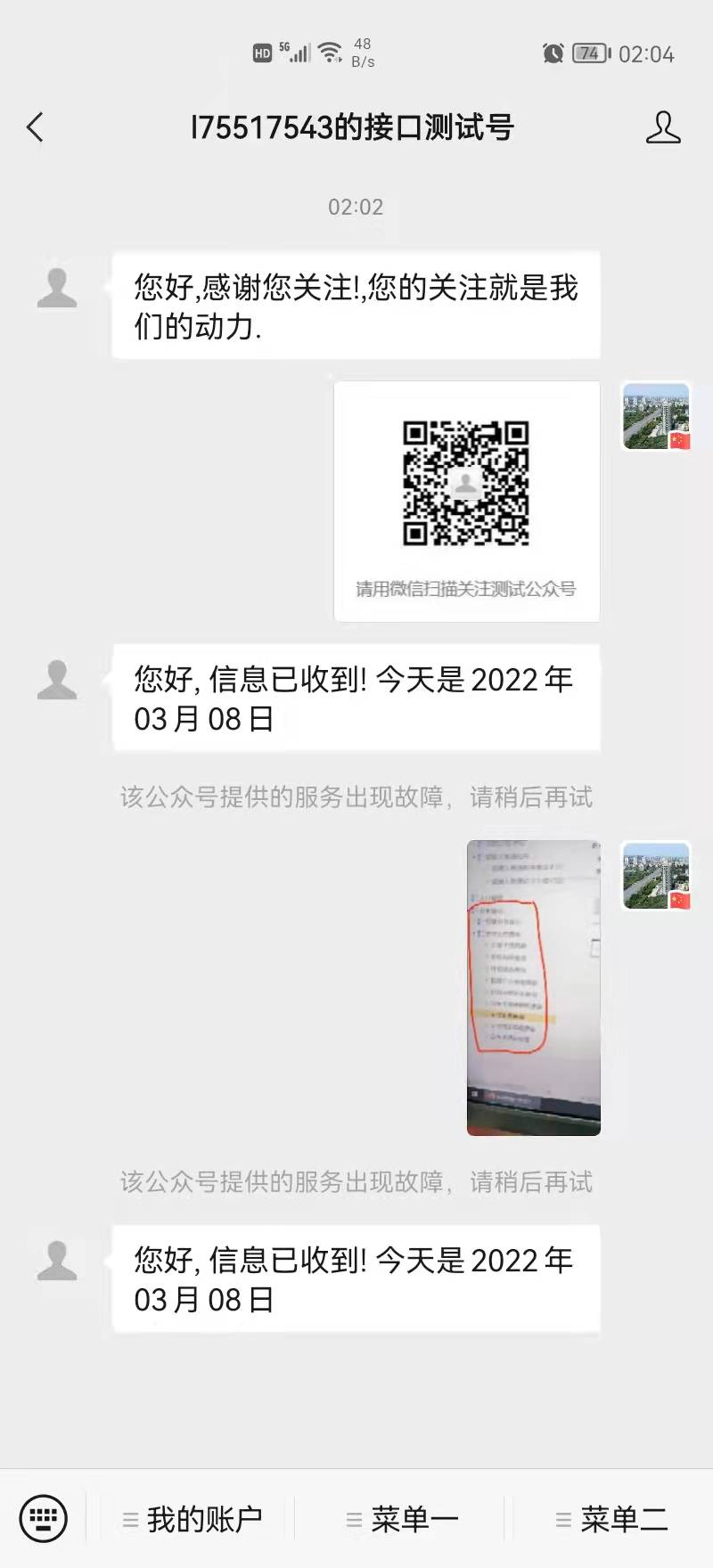Open the account profile icon
This screenshot has height=1568, width=713.
(x=663, y=127)
